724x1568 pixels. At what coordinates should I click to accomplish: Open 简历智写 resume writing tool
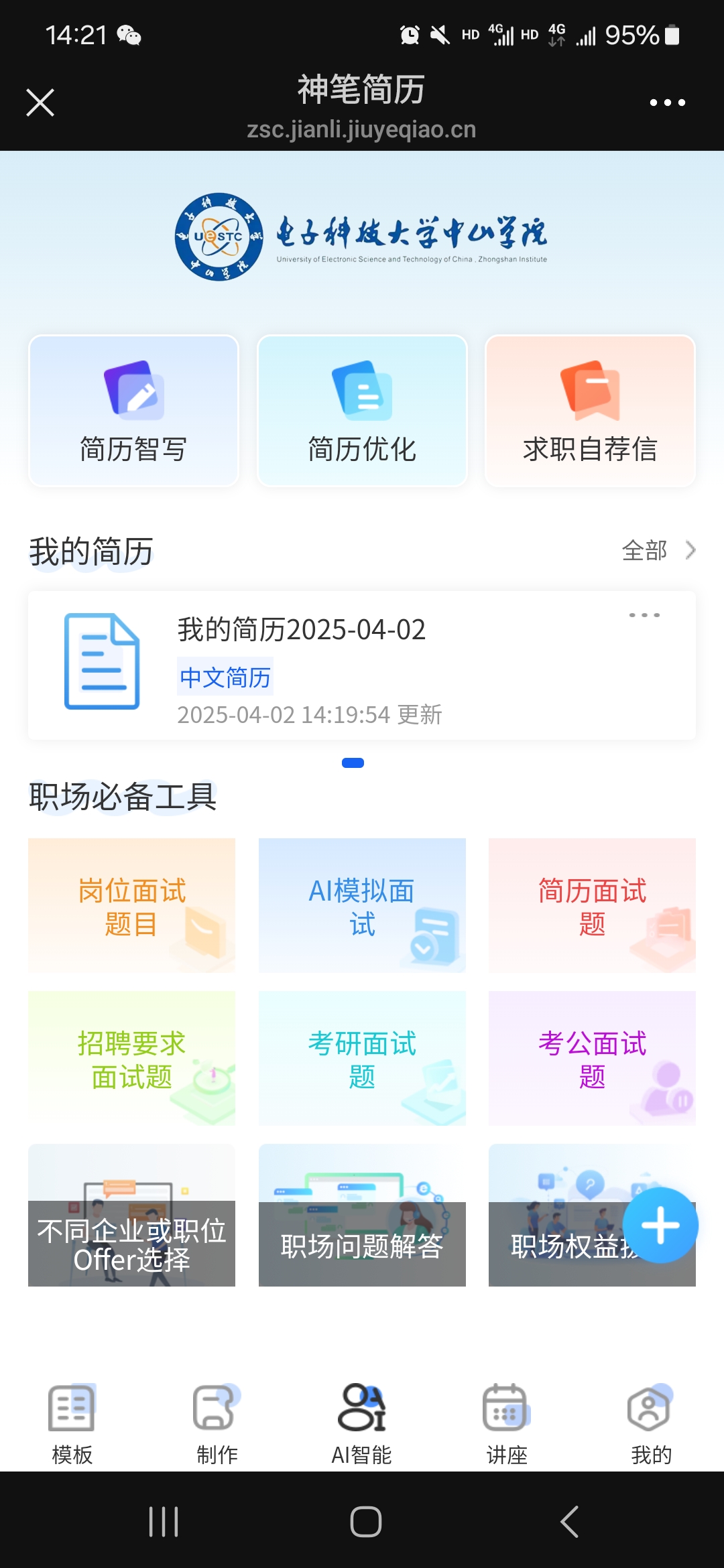[133, 411]
